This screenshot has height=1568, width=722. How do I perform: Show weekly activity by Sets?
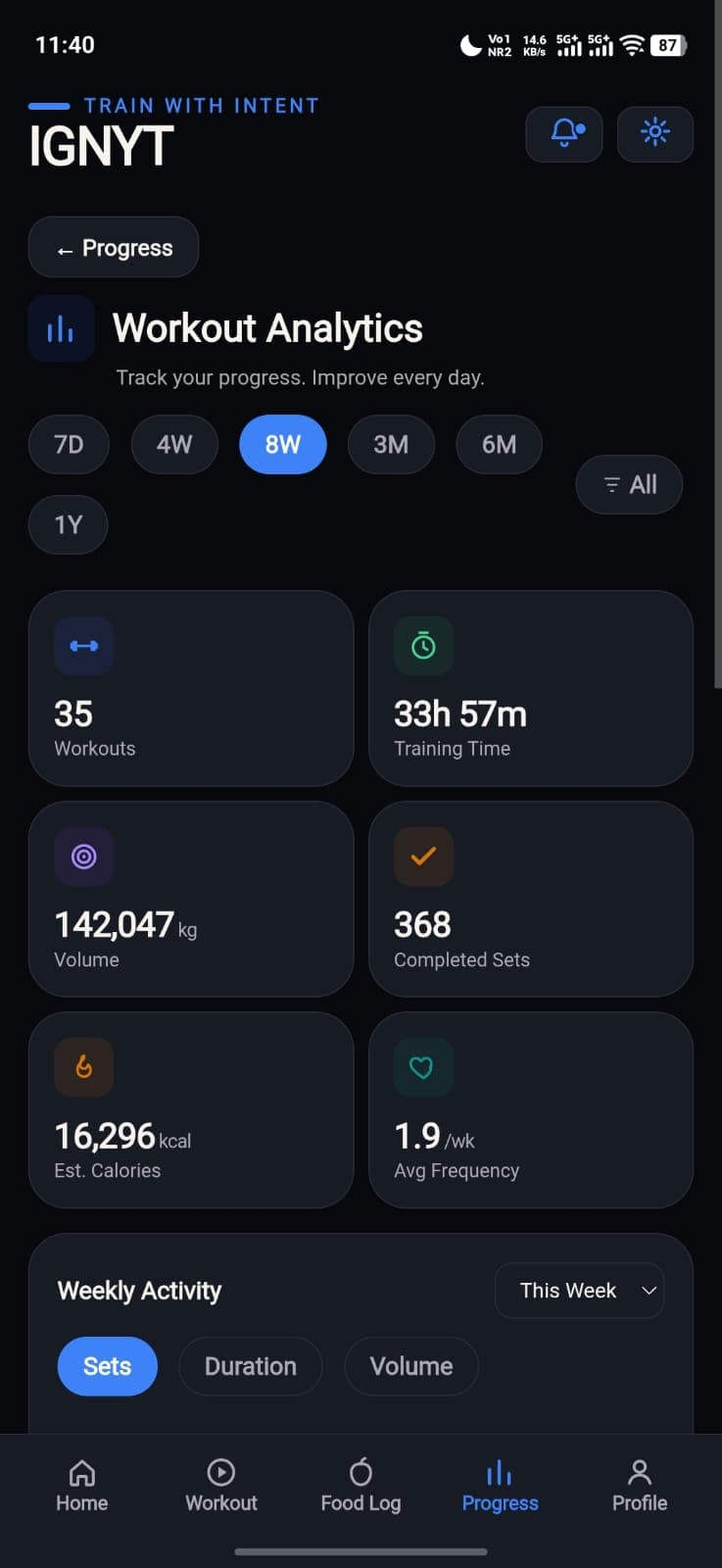point(108,1366)
